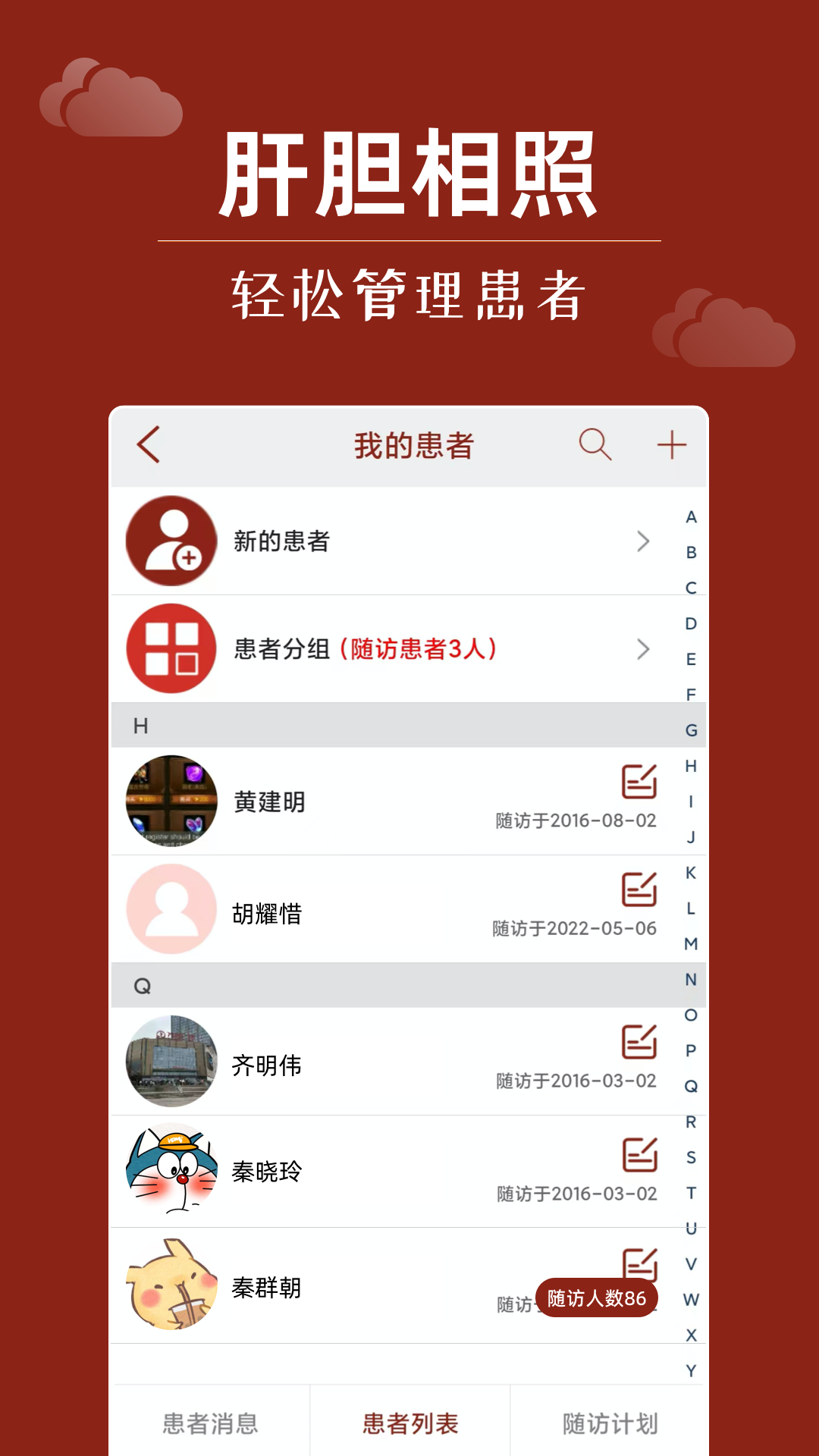The height and width of the screenshot is (1456, 819).
Task: Open 患者分组 (随访患者3人) entry
Action: [364, 650]
